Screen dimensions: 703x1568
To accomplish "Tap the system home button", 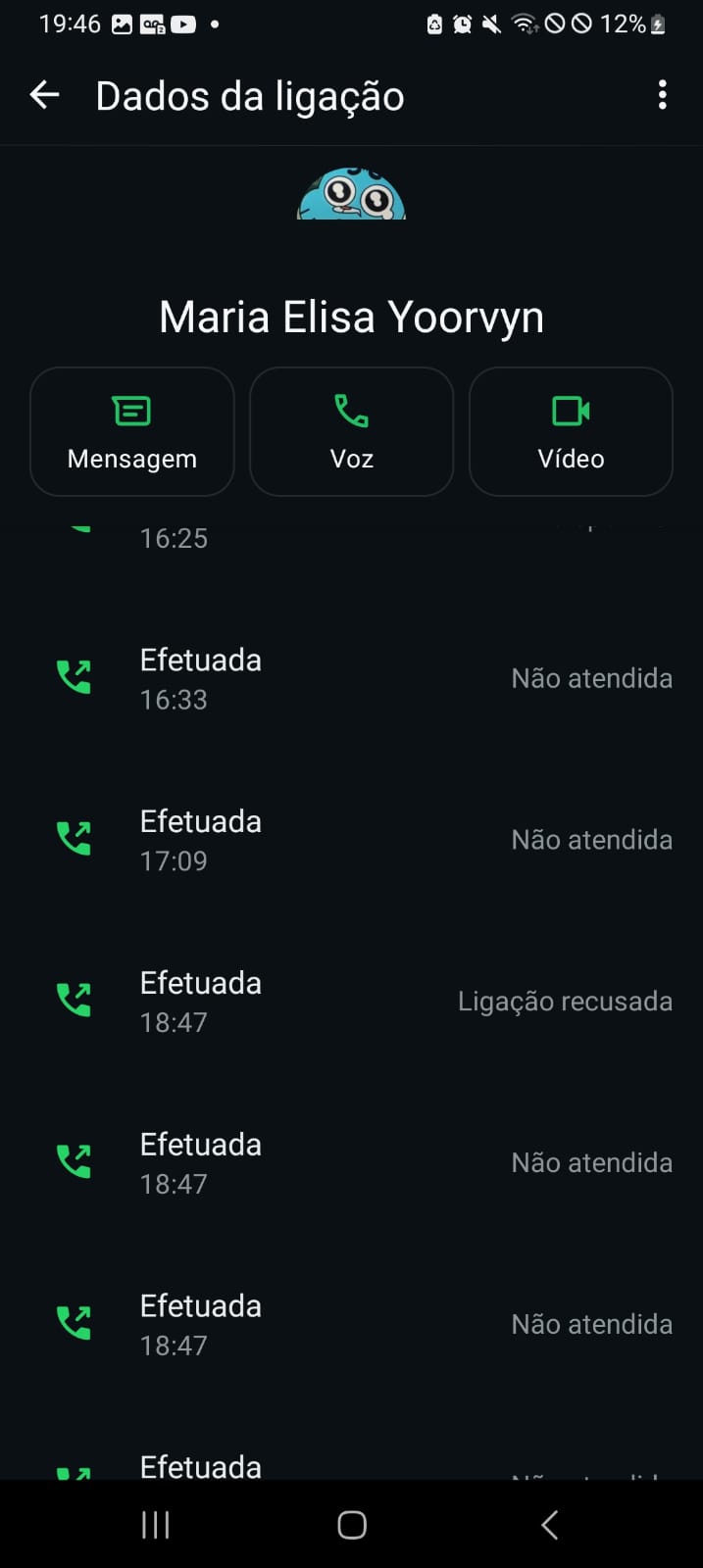I will pyautogui.click(x=351, y=1524).
